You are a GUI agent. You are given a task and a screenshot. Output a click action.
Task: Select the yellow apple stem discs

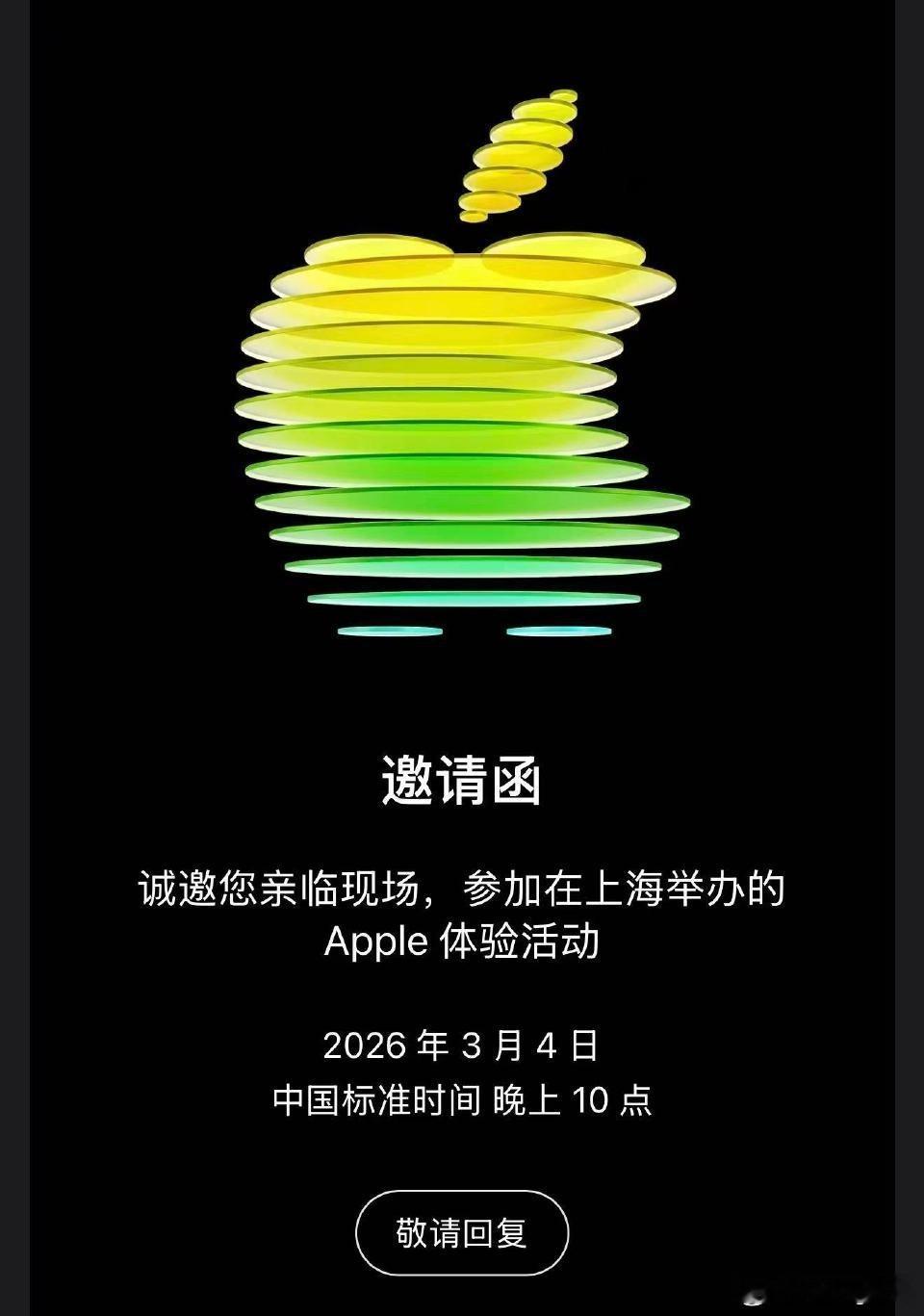click(x=520, y=154)
